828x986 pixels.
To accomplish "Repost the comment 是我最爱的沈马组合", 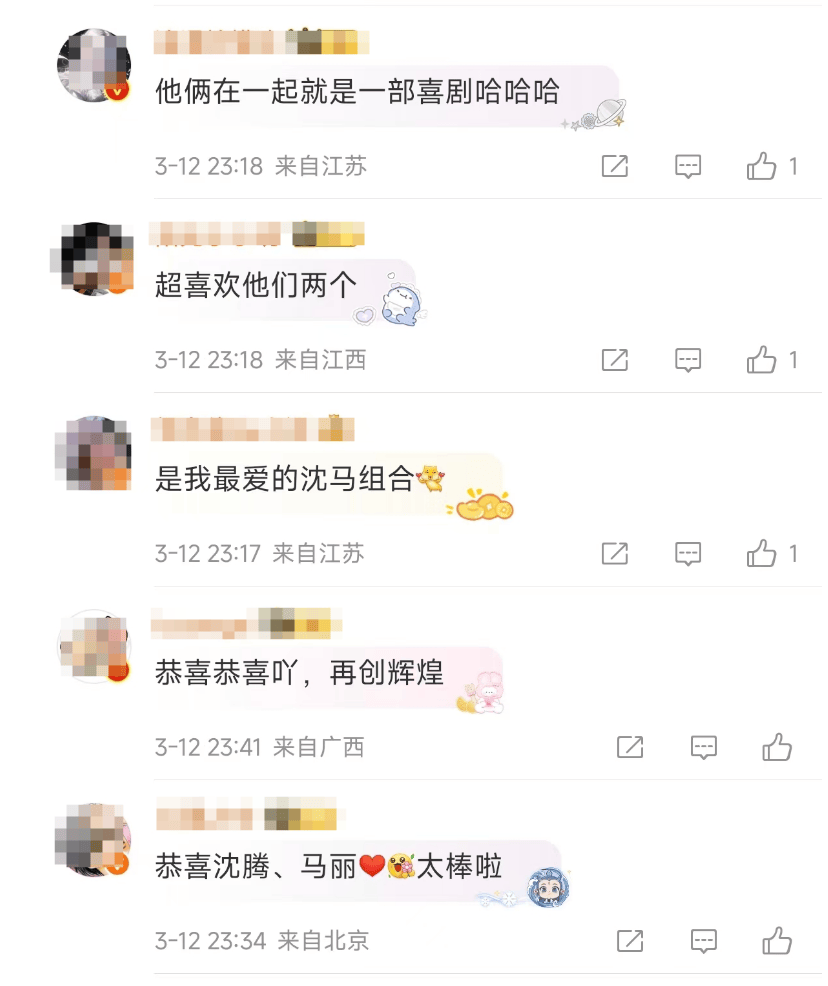I will (x=615, y=552).
